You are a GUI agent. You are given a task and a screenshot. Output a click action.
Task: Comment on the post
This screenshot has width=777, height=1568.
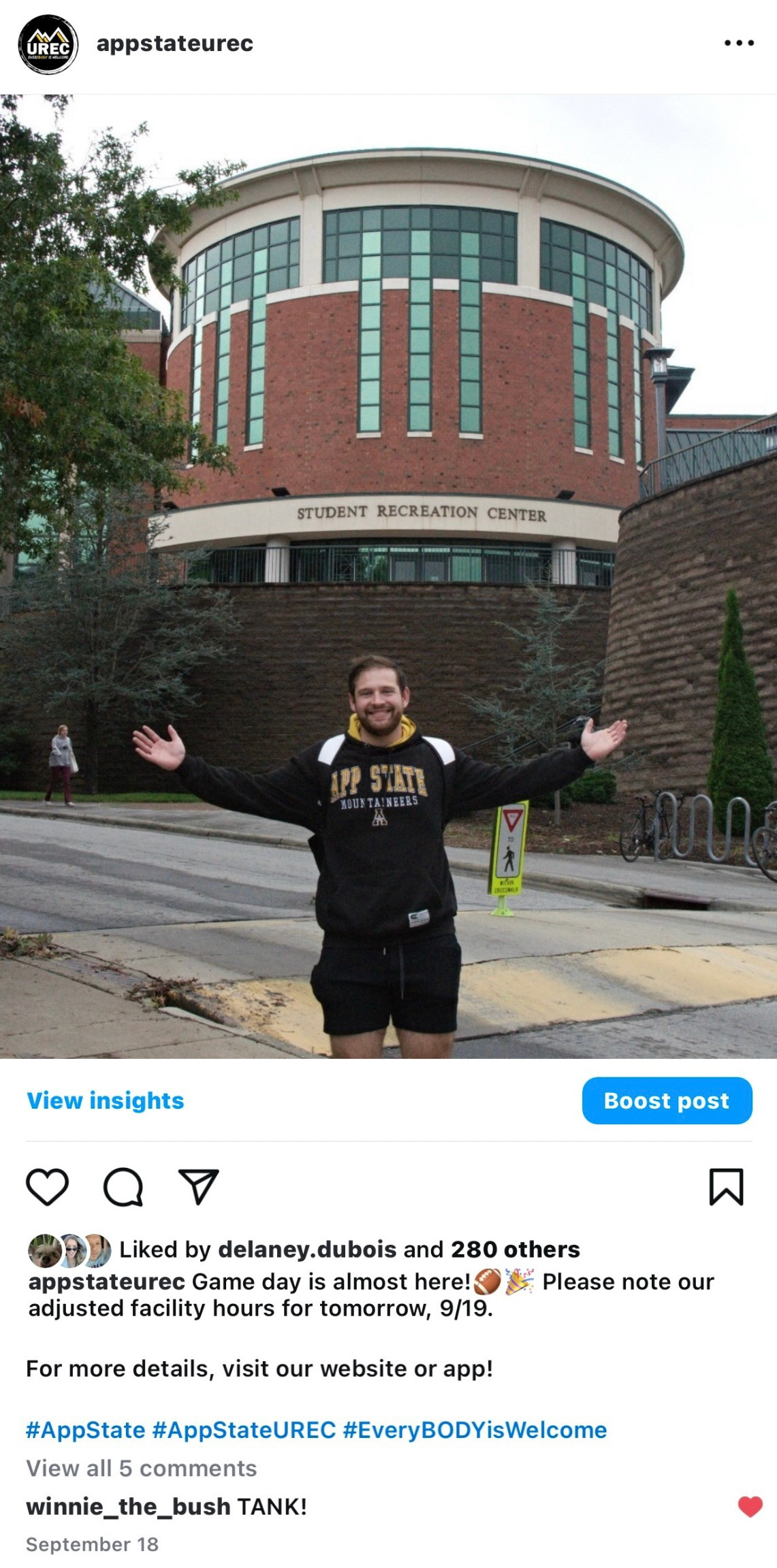[123, 1188]
